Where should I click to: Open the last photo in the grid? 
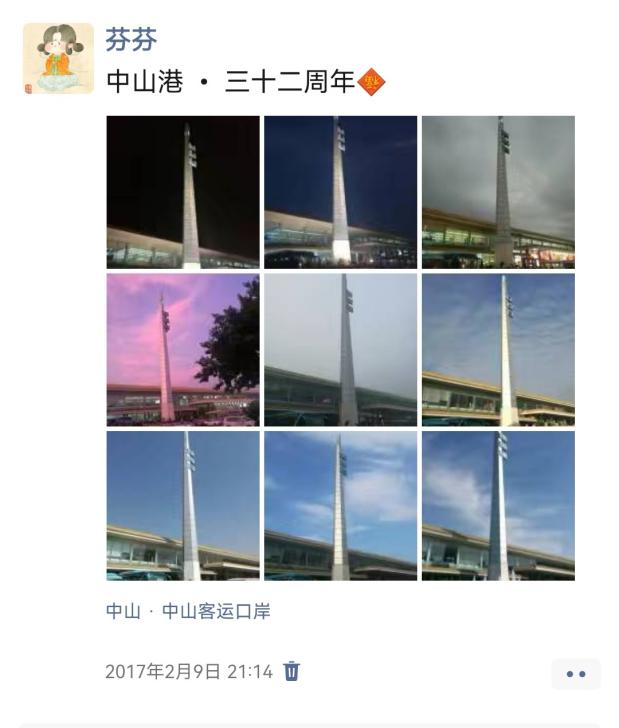(498, 506)
